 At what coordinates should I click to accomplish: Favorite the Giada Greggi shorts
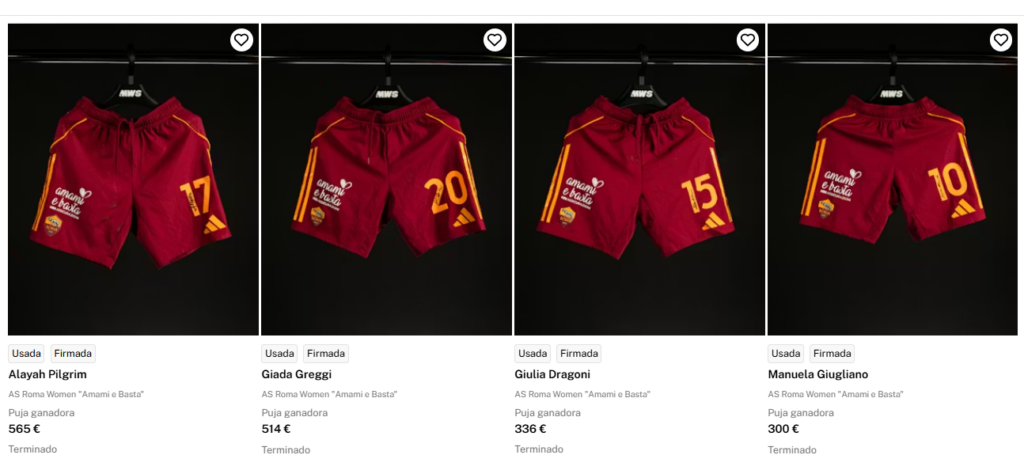click(x=494, y=40)
